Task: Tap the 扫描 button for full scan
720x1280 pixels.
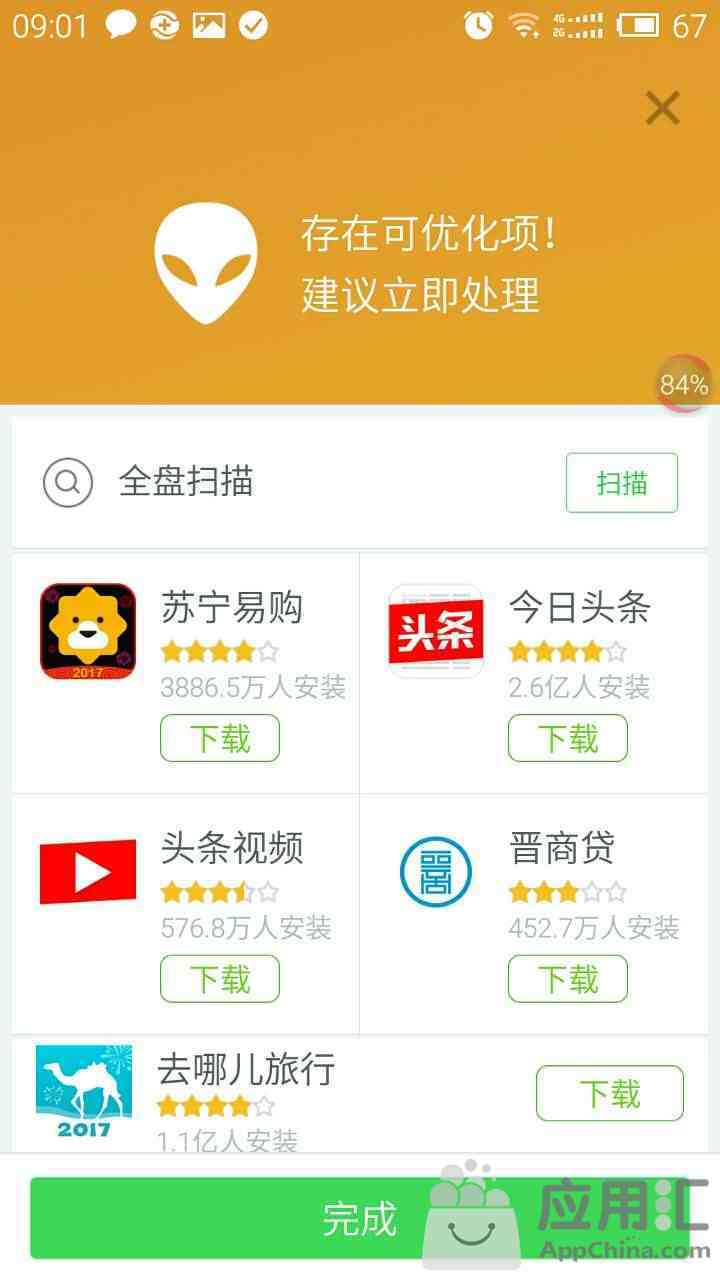Action: click(621, 483)
